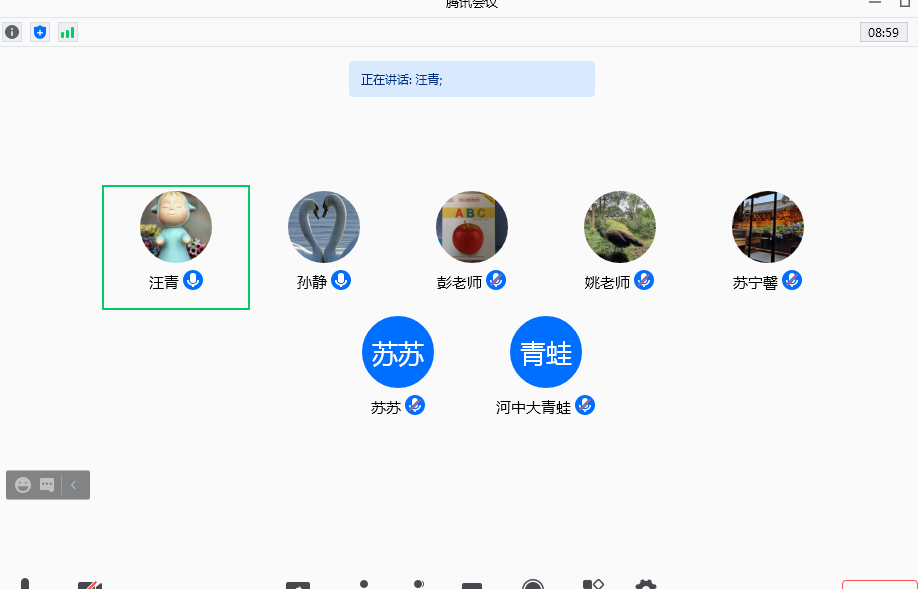The height and width of the screenshot is (589, 918).
Task: Open the chat bubble icon
Action: pos(47,485)
